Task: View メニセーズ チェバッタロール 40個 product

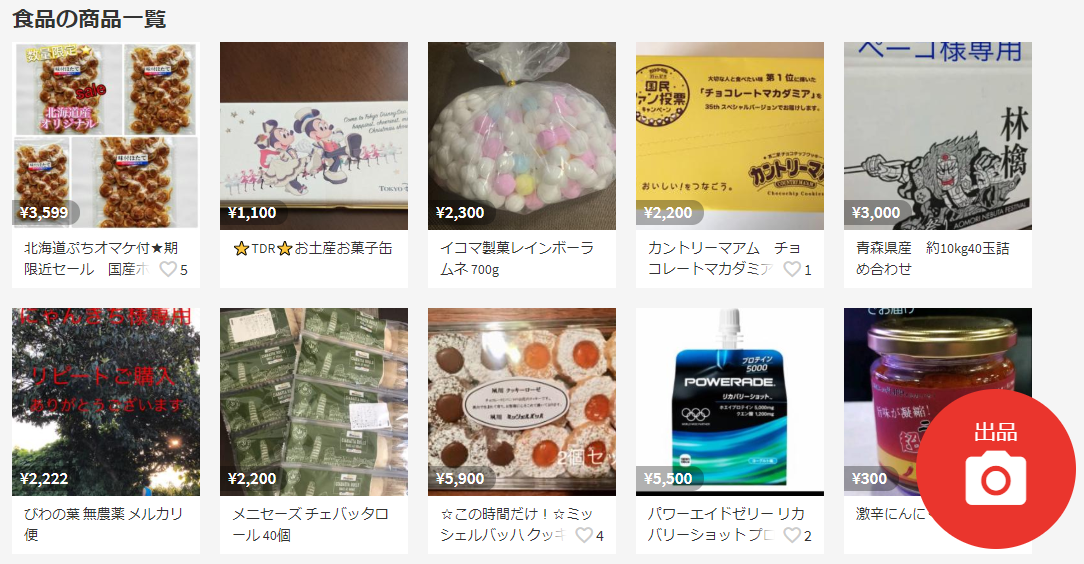Action: pos(313,401)
